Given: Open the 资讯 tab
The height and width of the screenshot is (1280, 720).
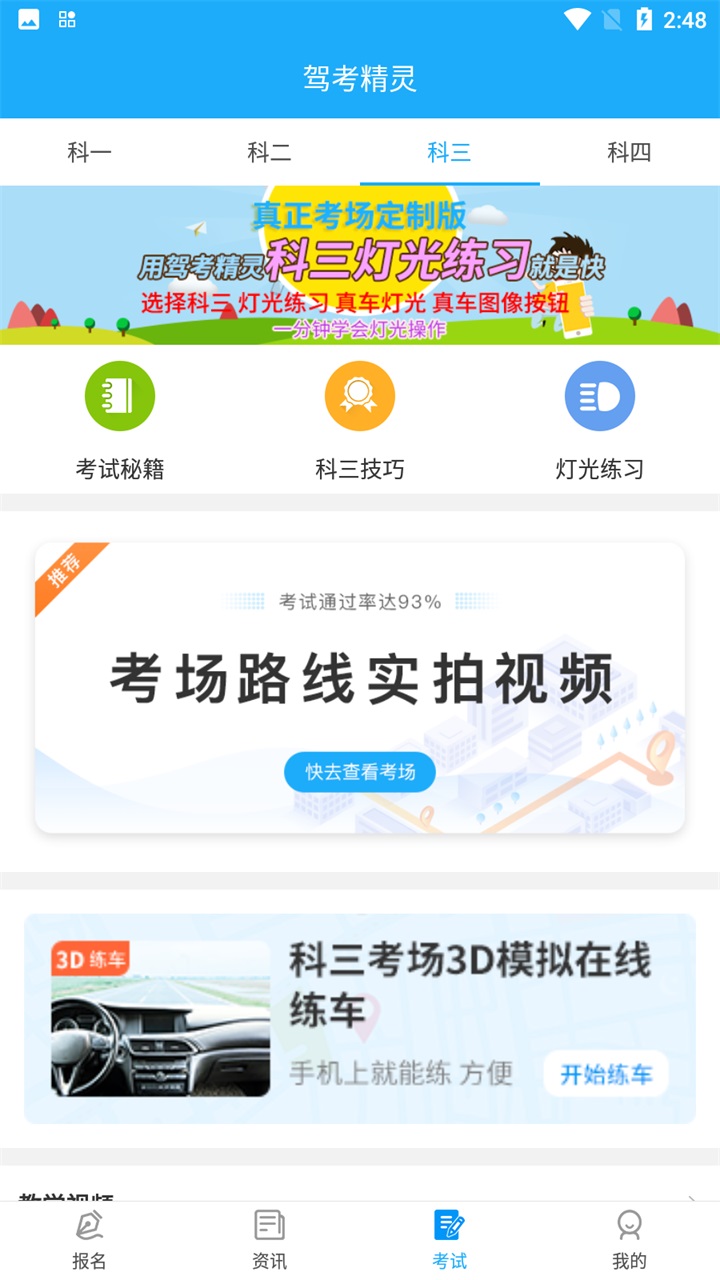Looking at the screenshot, I should (x=270, y=1239).
